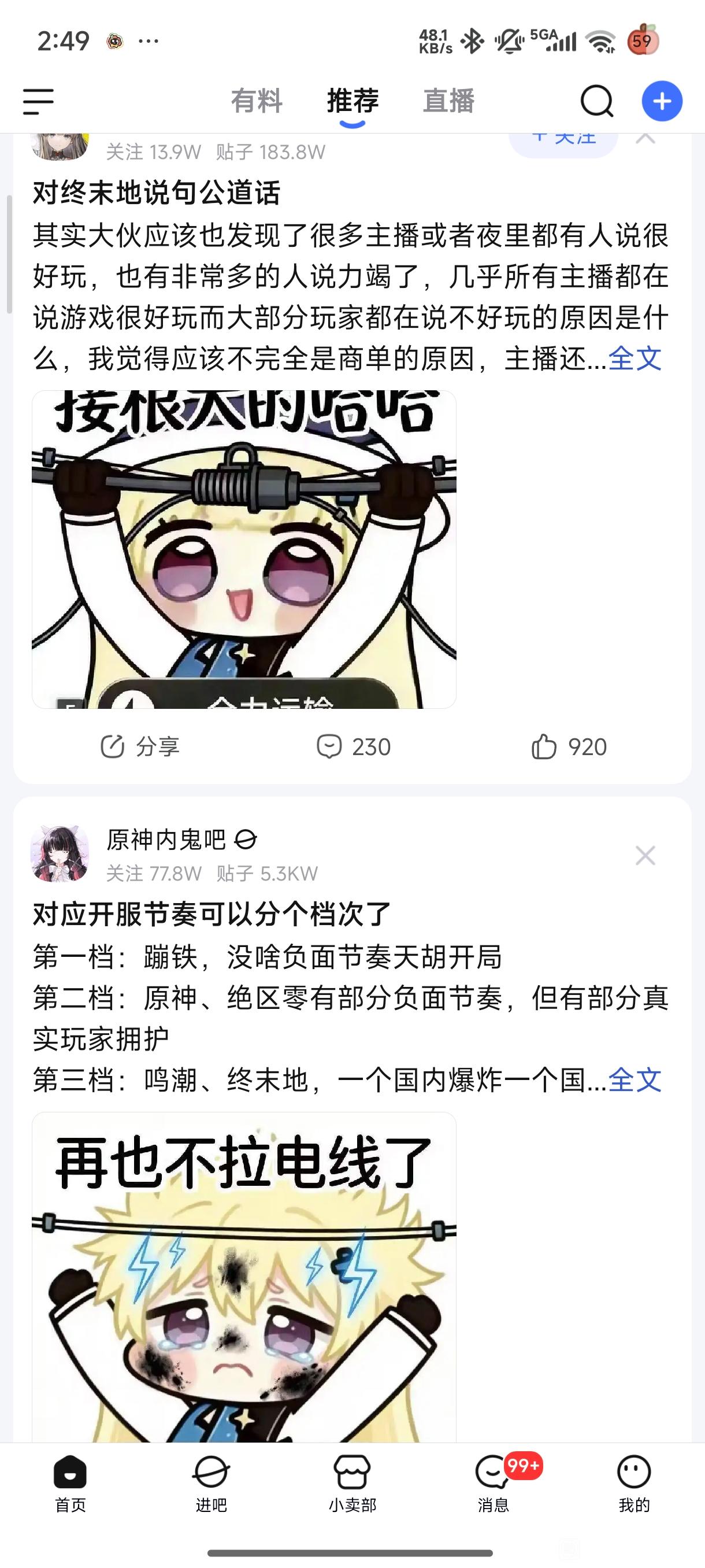Share the 对终末地说句公道话 post

coord(140,746)
